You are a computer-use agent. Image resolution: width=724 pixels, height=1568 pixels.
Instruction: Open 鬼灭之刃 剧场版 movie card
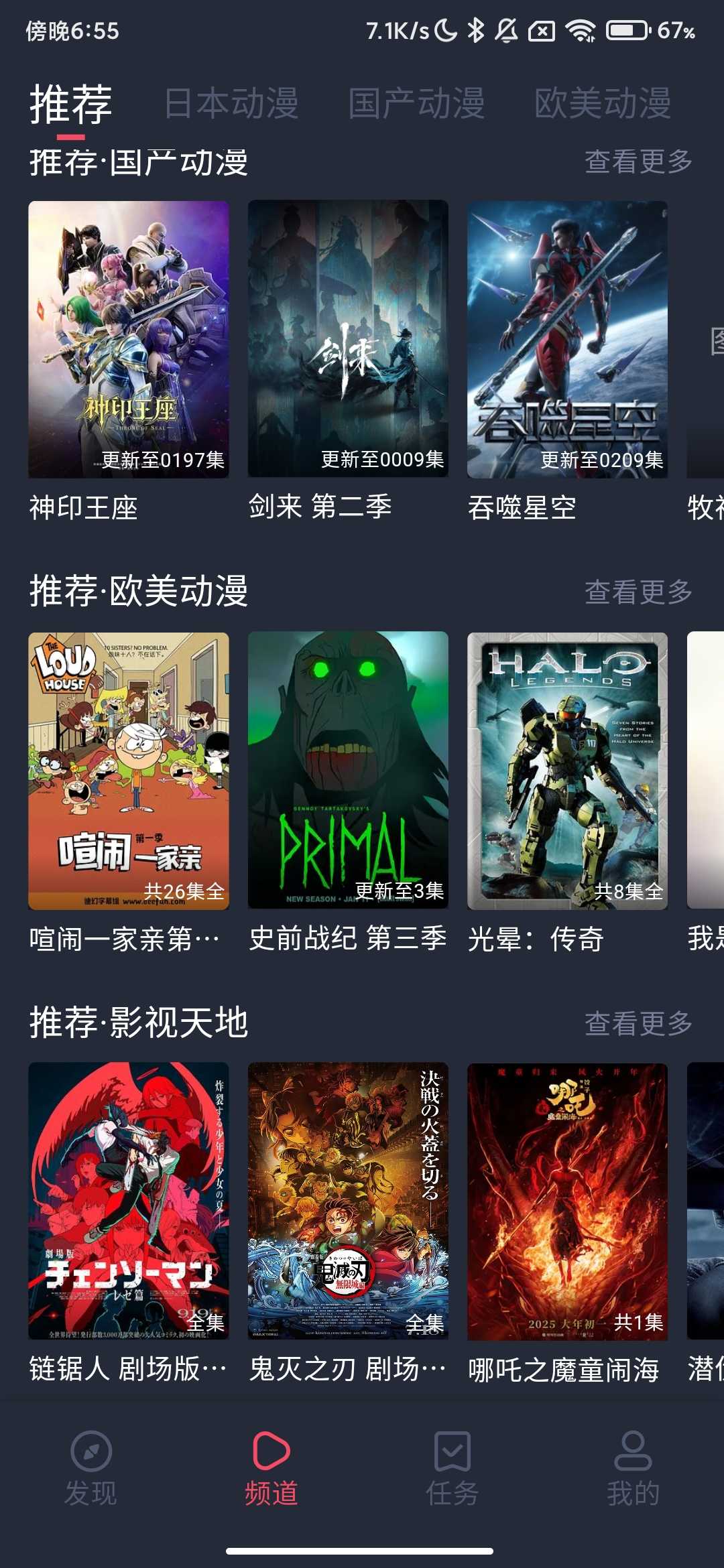click(348, 1201)
